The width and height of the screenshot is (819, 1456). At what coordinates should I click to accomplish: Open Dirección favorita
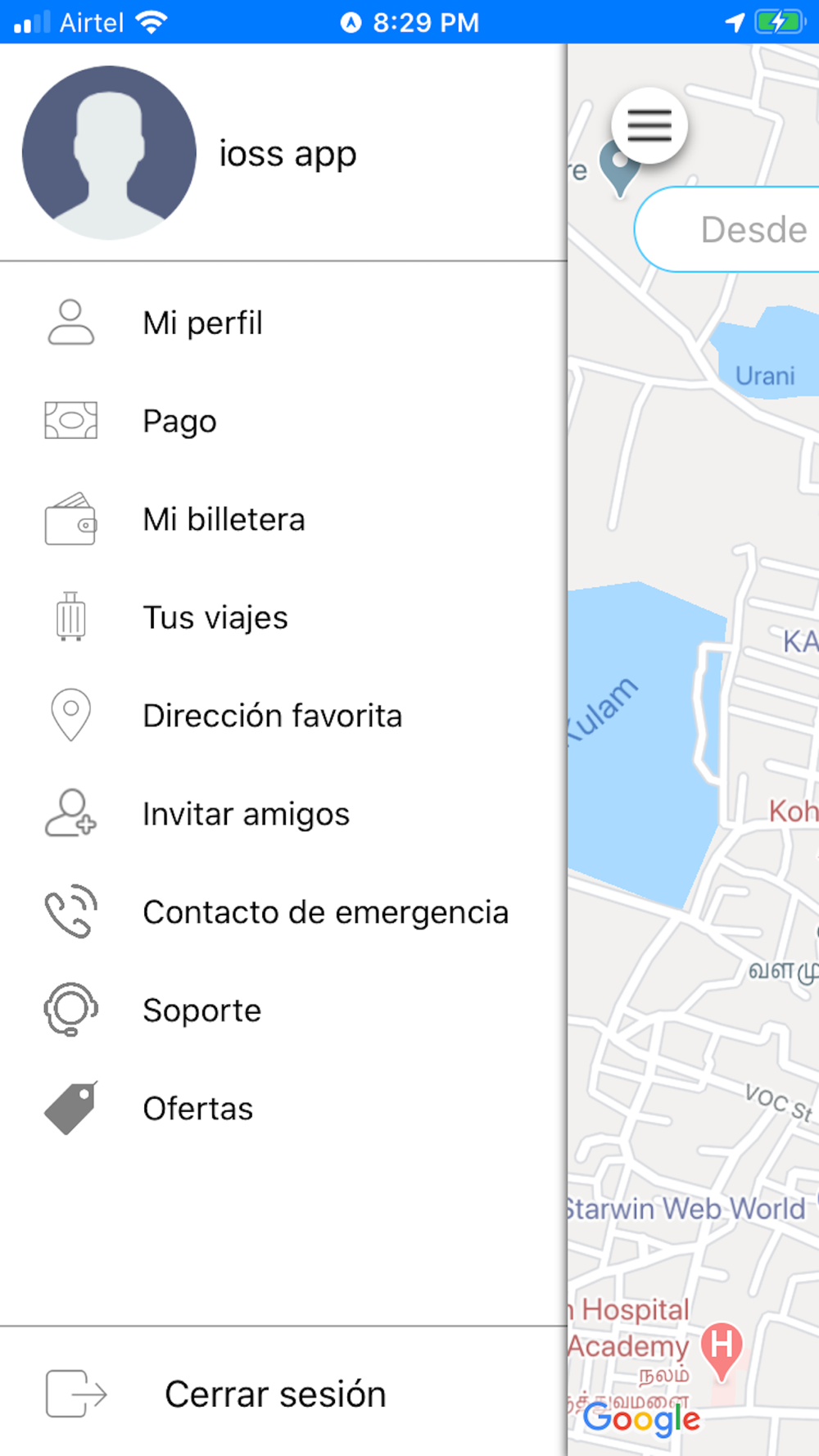pos(283,716)
